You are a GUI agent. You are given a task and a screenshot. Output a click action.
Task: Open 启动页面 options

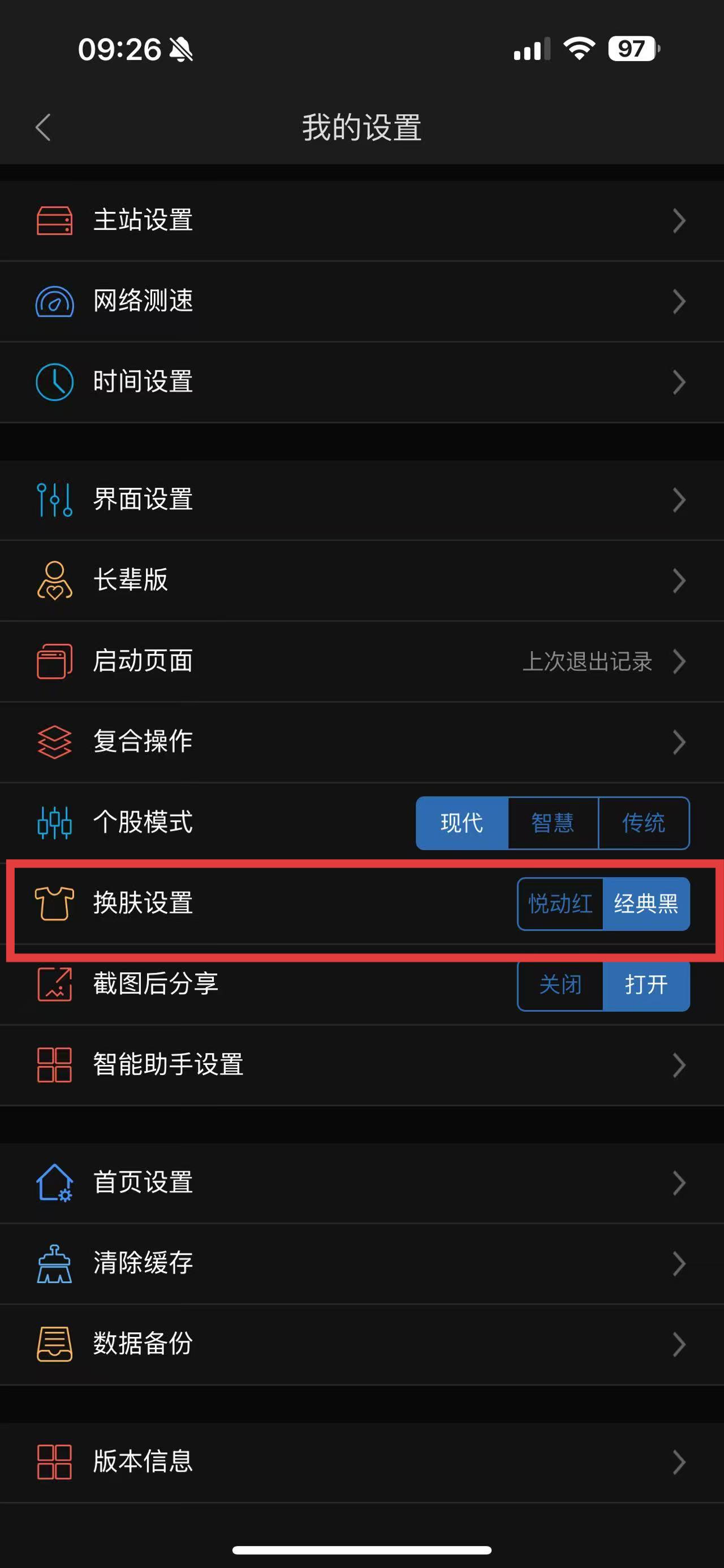[361, 661]
